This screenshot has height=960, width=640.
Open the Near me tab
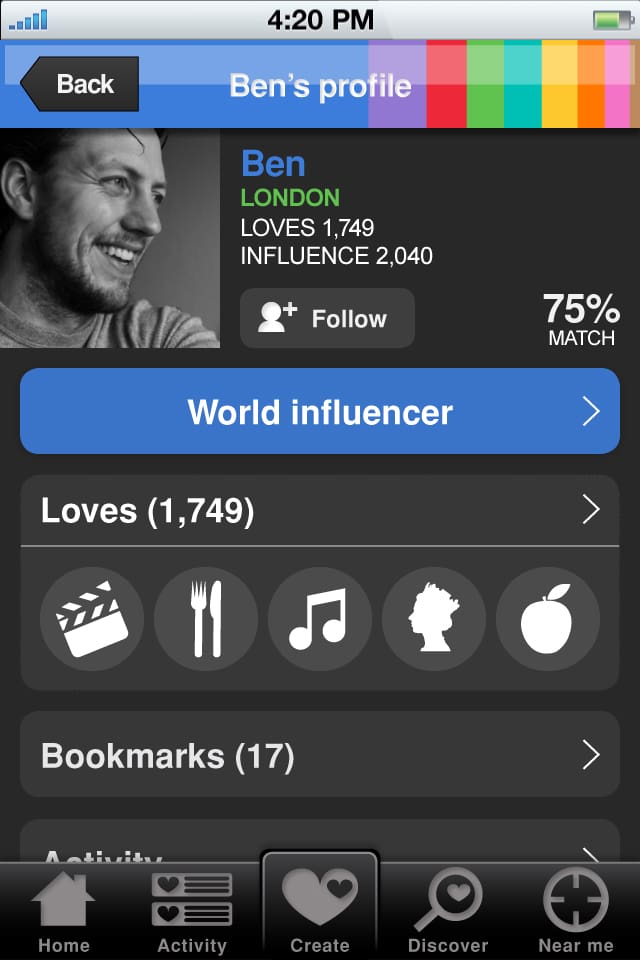point(576,910)
